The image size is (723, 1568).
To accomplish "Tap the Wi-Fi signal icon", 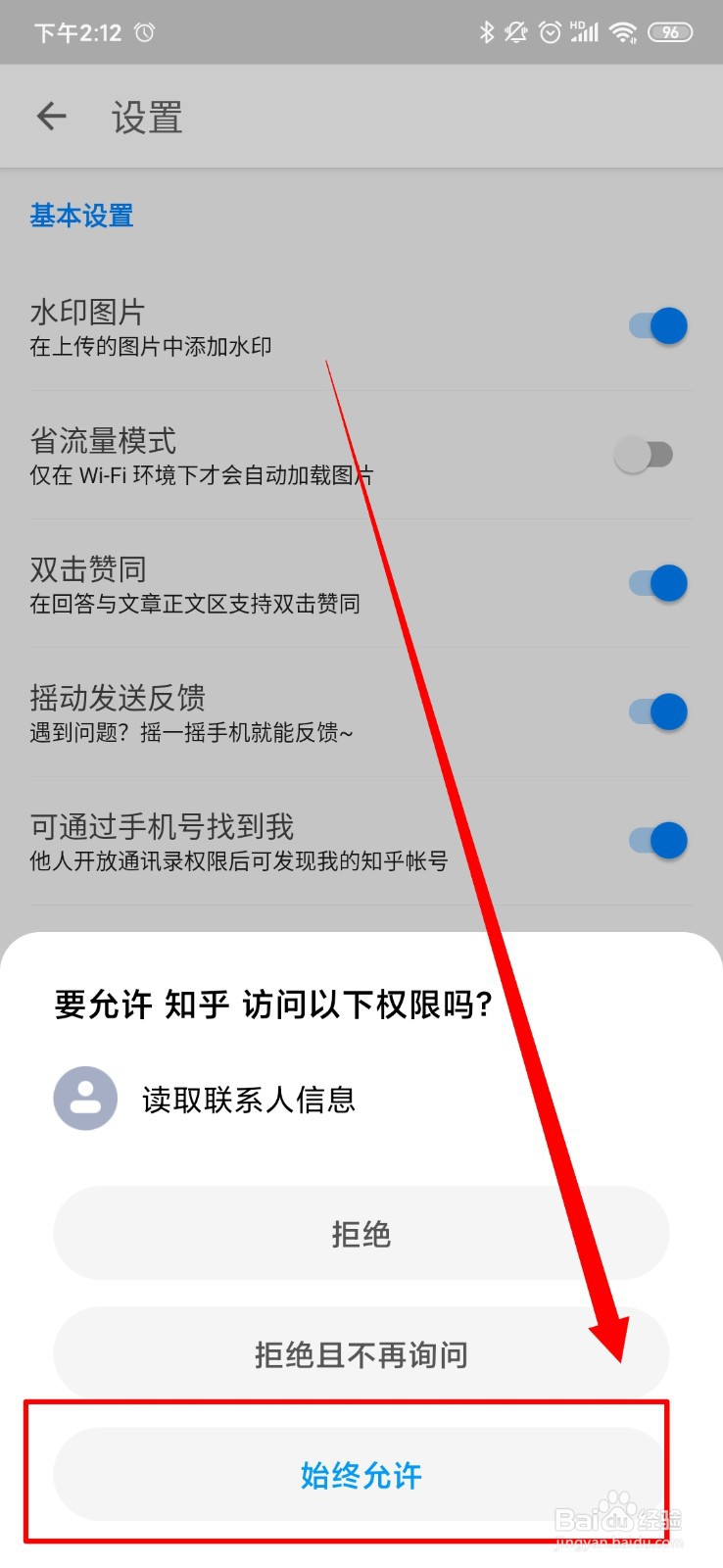I will (624, 31).
